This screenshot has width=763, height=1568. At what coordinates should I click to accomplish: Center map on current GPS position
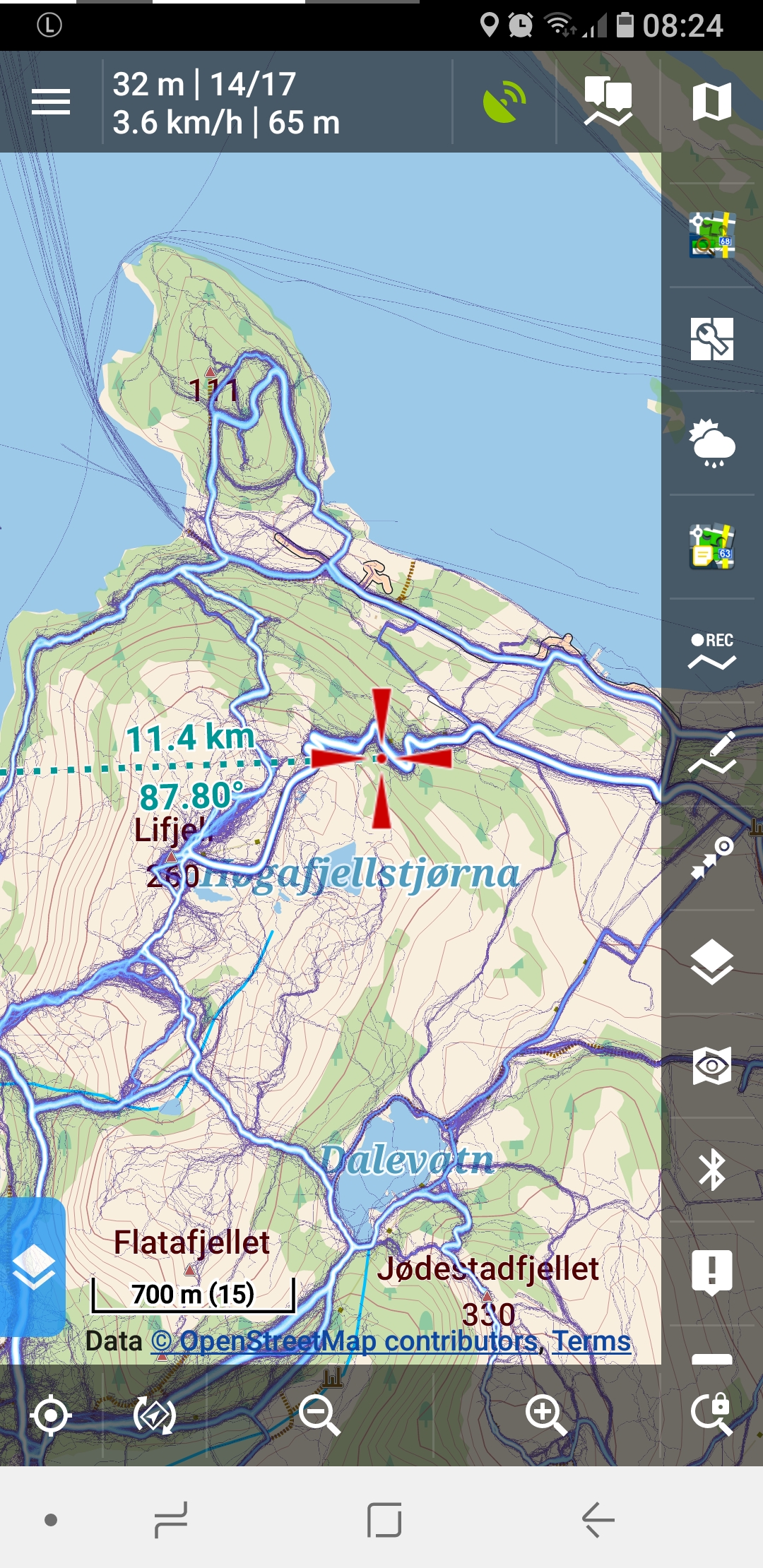(51, 1415)
